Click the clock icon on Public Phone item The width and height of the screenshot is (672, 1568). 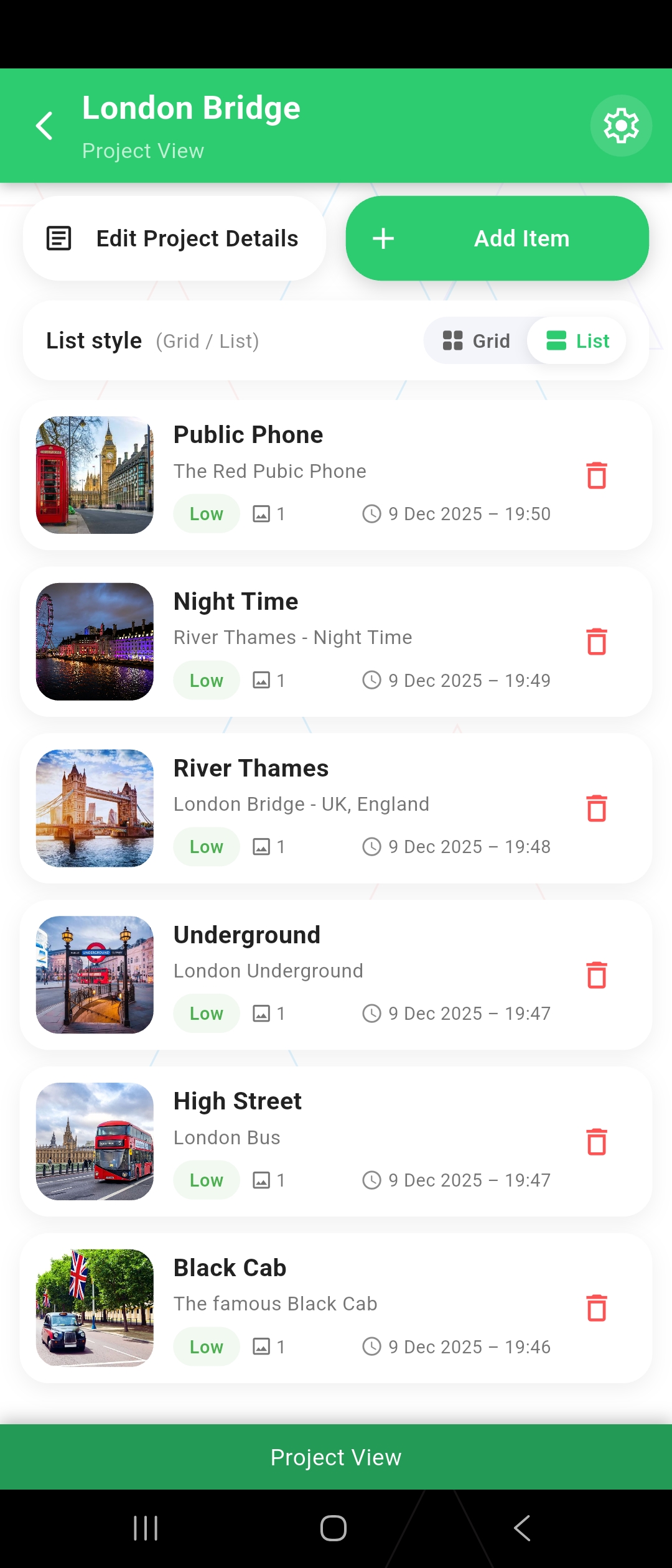pos(371,513)
